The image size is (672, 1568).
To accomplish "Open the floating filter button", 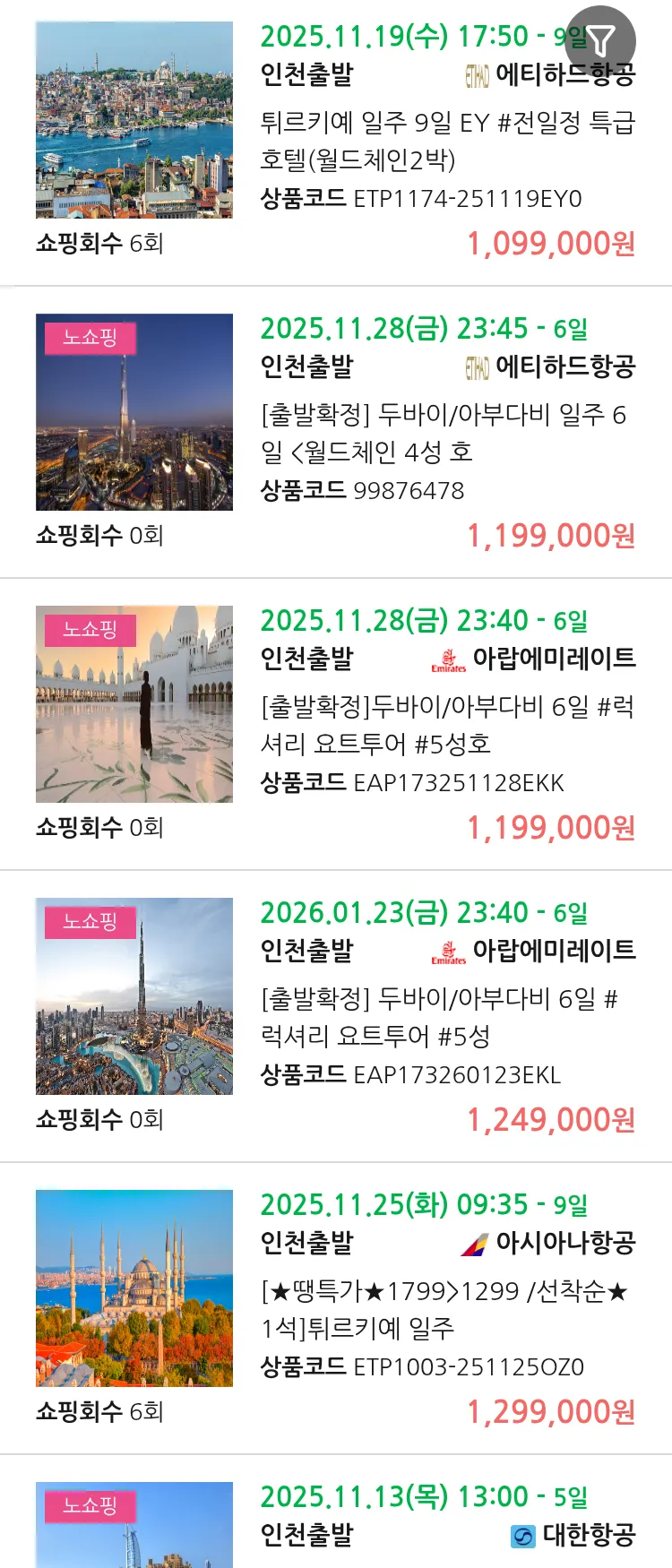I will tap(600, 41).
